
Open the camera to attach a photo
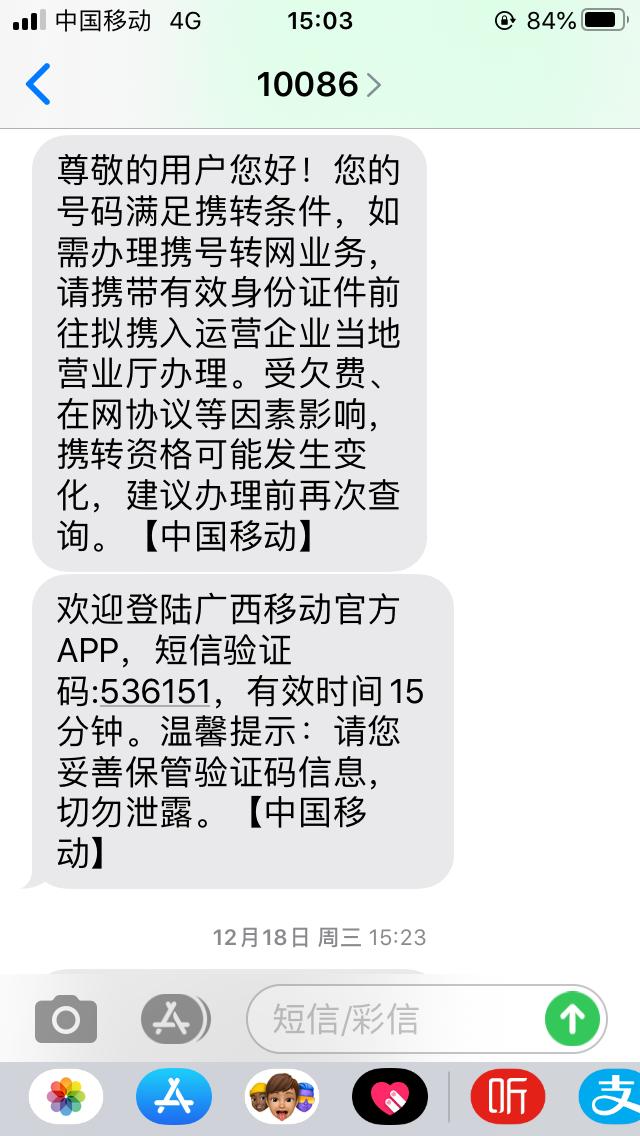[66, 1019]
